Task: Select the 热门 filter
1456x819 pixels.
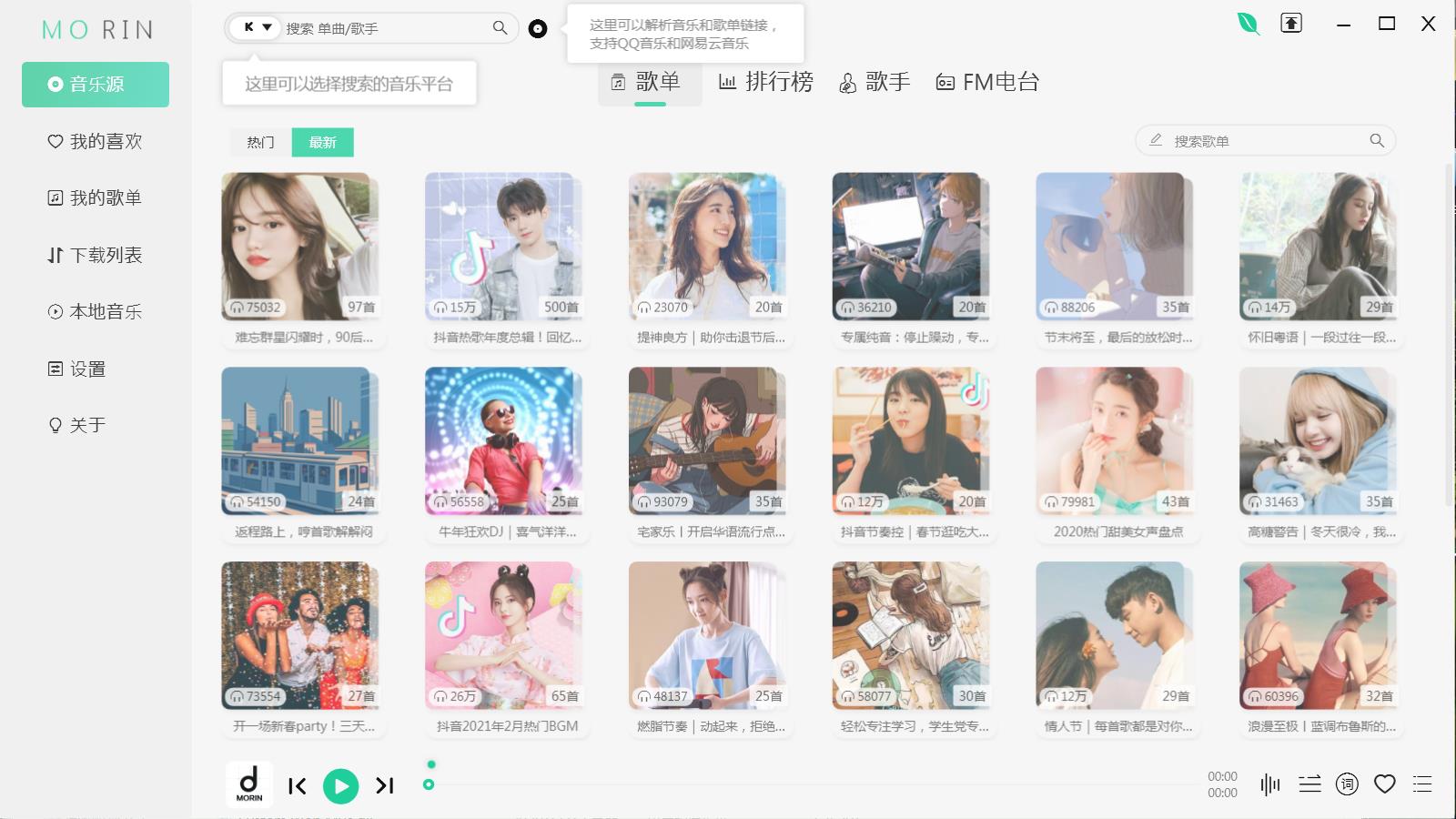Action: (x=260, y=142)
